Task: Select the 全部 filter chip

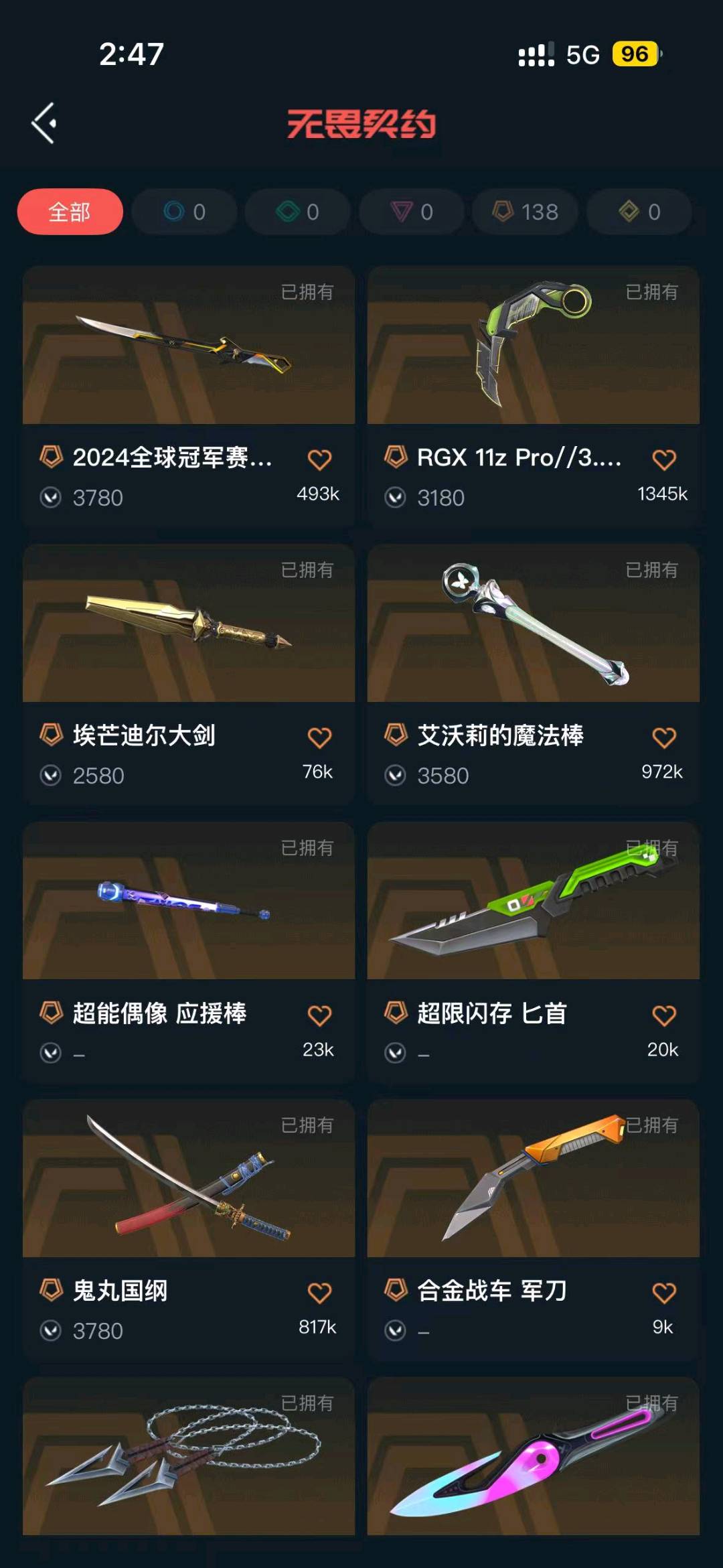Action: 70,212
